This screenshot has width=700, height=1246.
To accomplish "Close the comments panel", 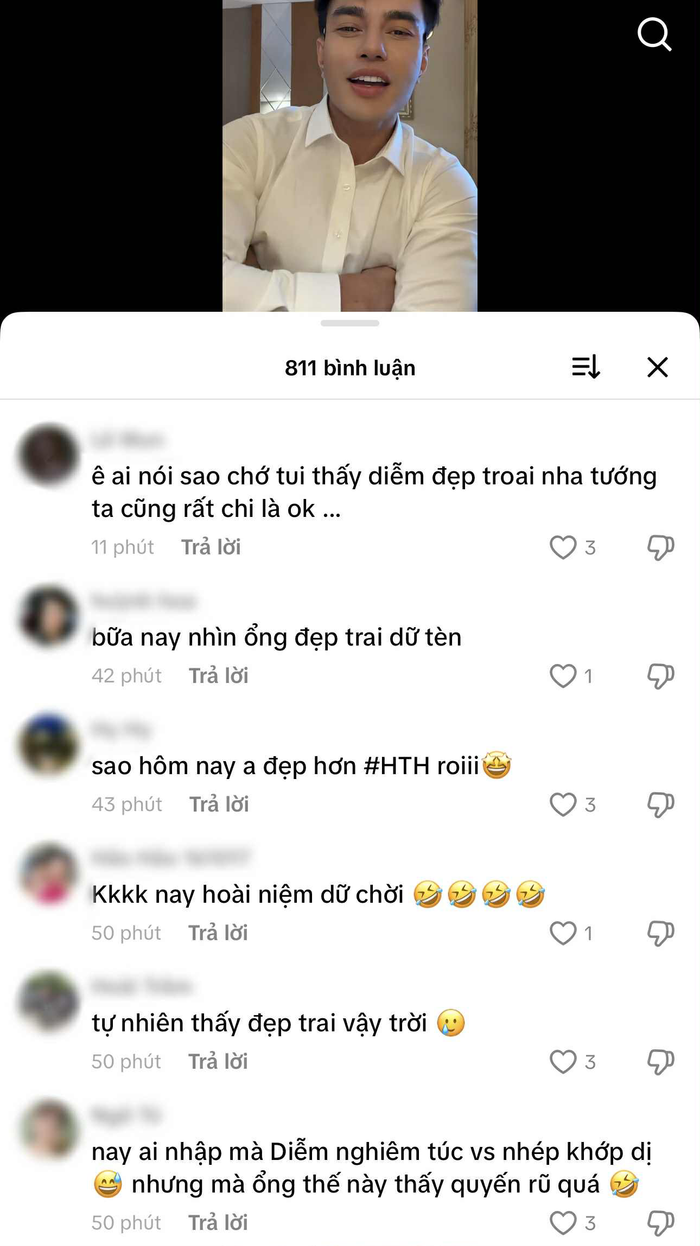I will 657,367.
